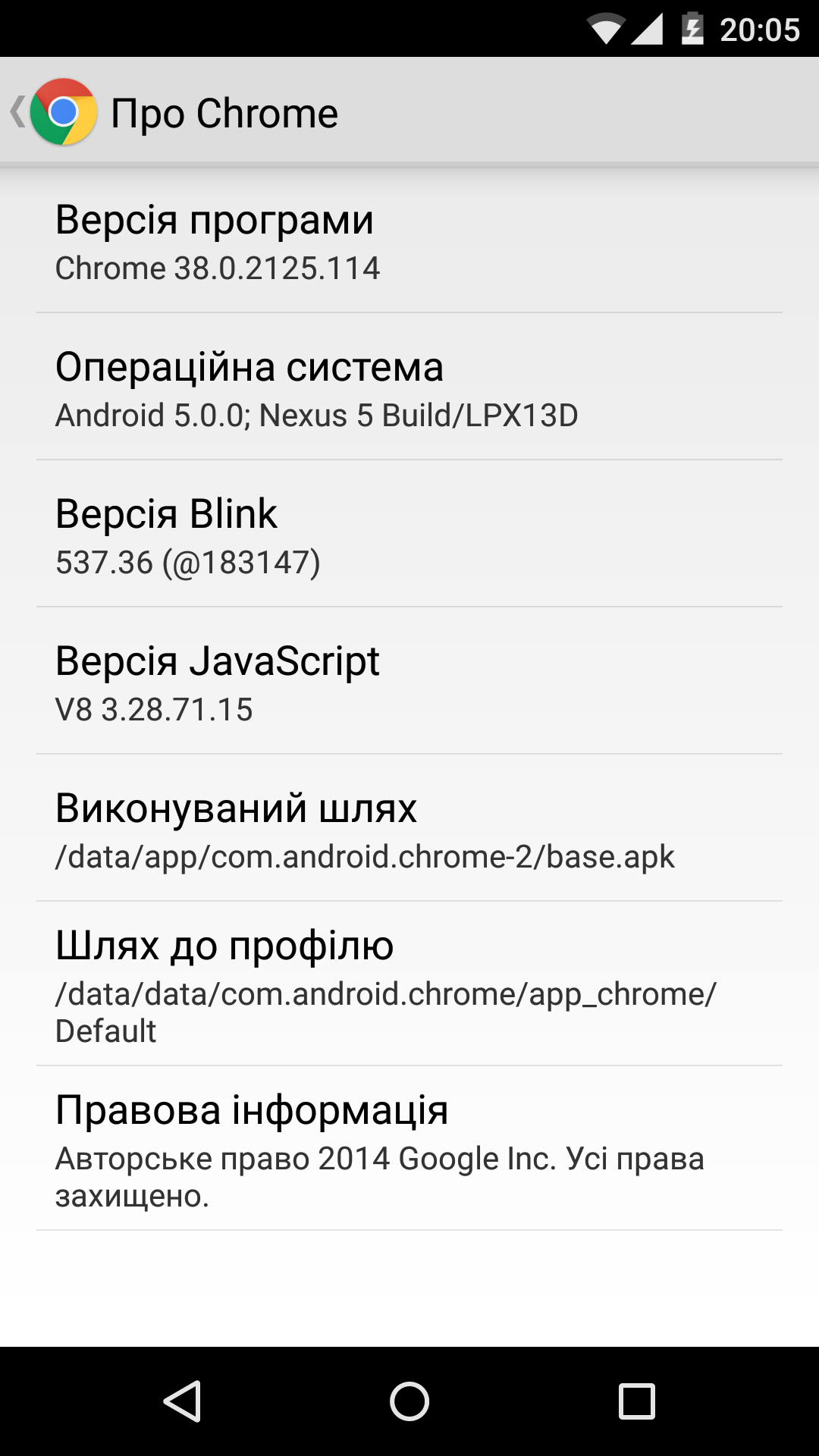Go back via the Chrome icon header
Viewport: 819px width, 1456px height.
tap(55, 112)
